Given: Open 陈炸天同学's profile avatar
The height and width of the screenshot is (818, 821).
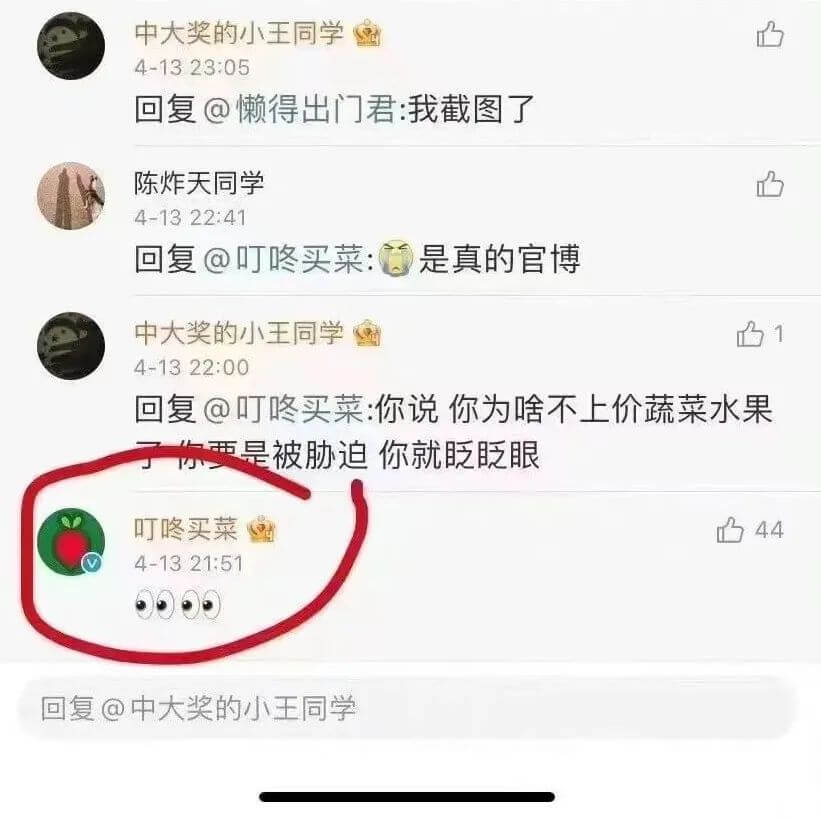Looking at the screenshot, I should (71, 196).
